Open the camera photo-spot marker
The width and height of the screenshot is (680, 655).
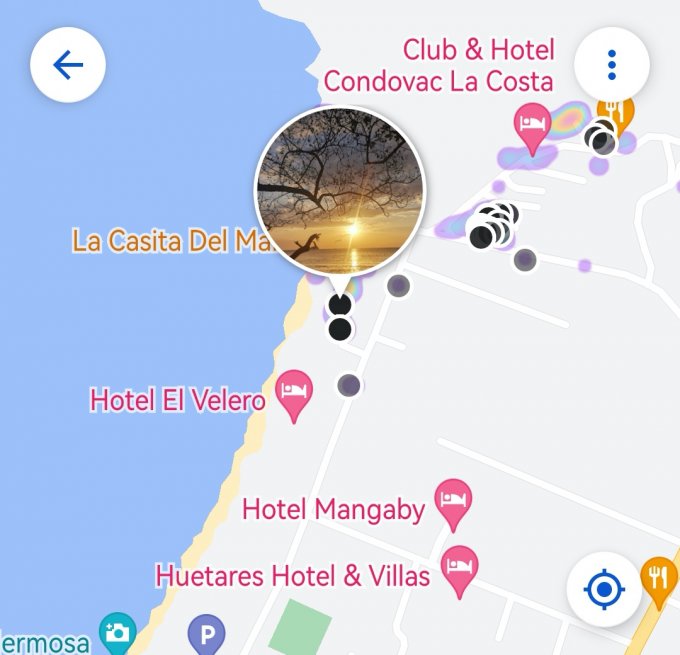118,633
